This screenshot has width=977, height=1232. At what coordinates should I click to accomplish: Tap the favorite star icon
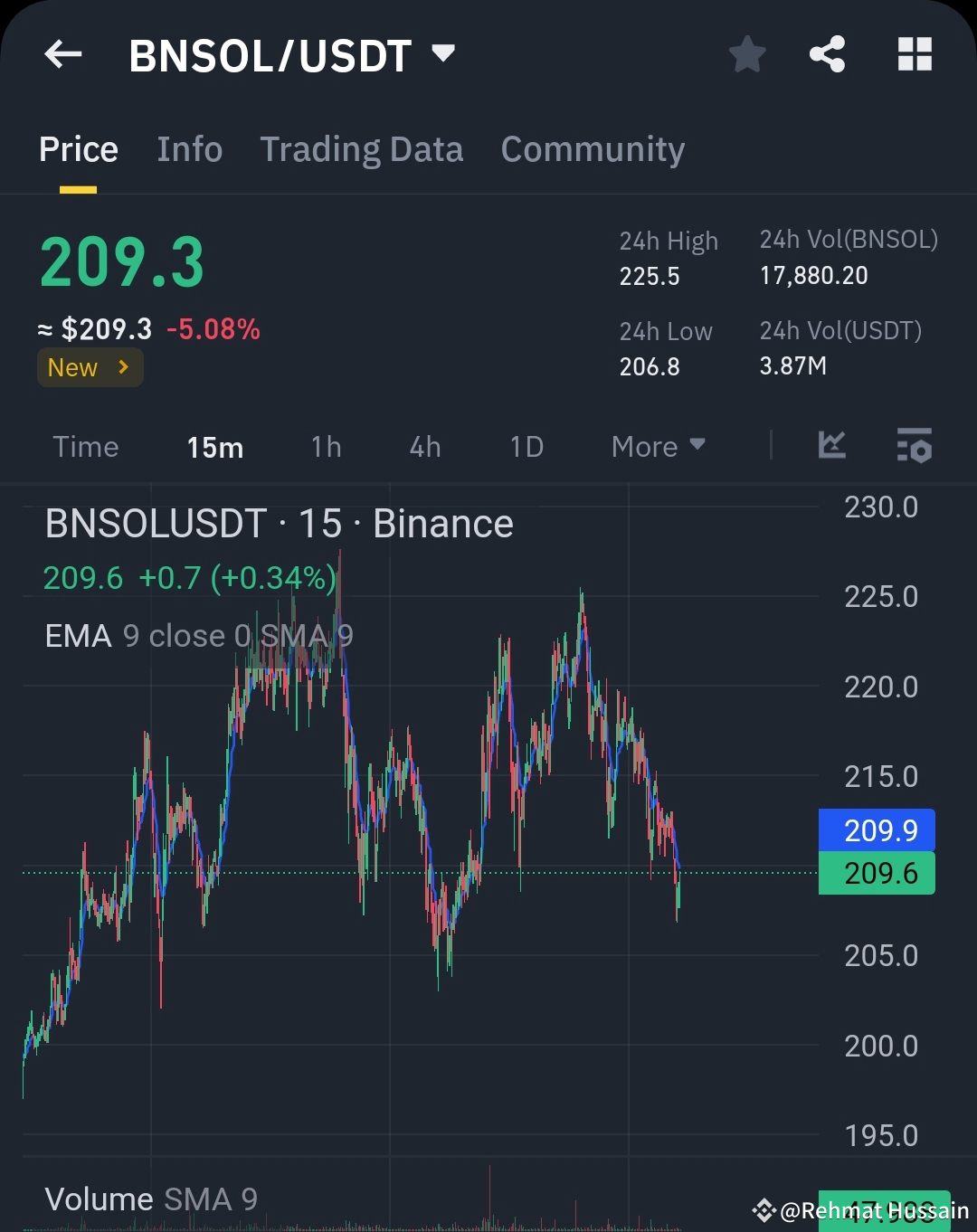747,54
